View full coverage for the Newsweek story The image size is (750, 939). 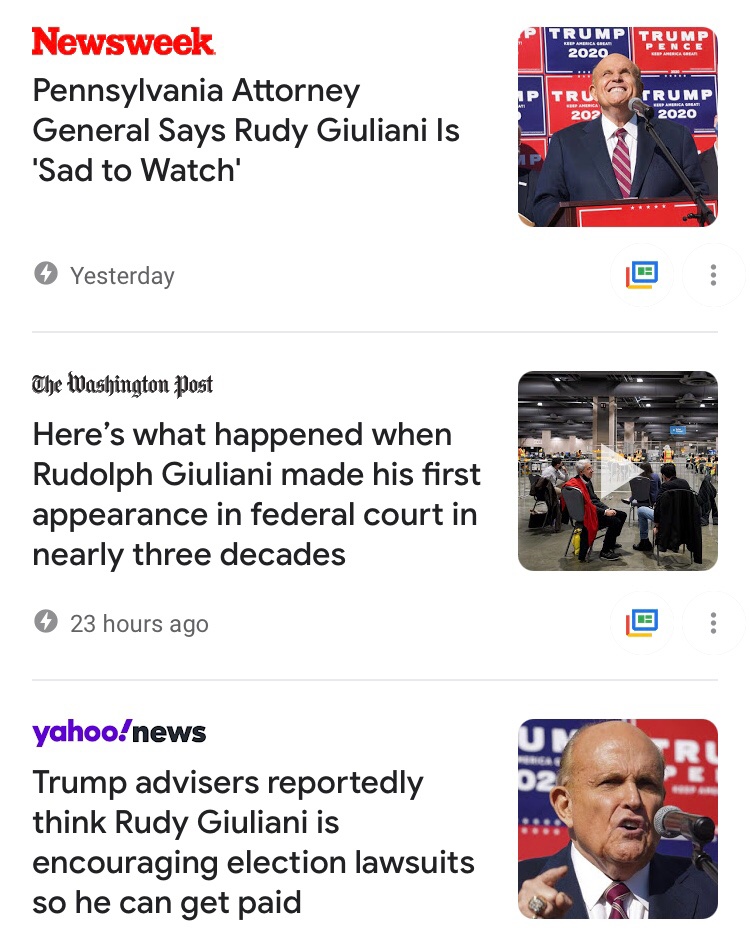642,274
